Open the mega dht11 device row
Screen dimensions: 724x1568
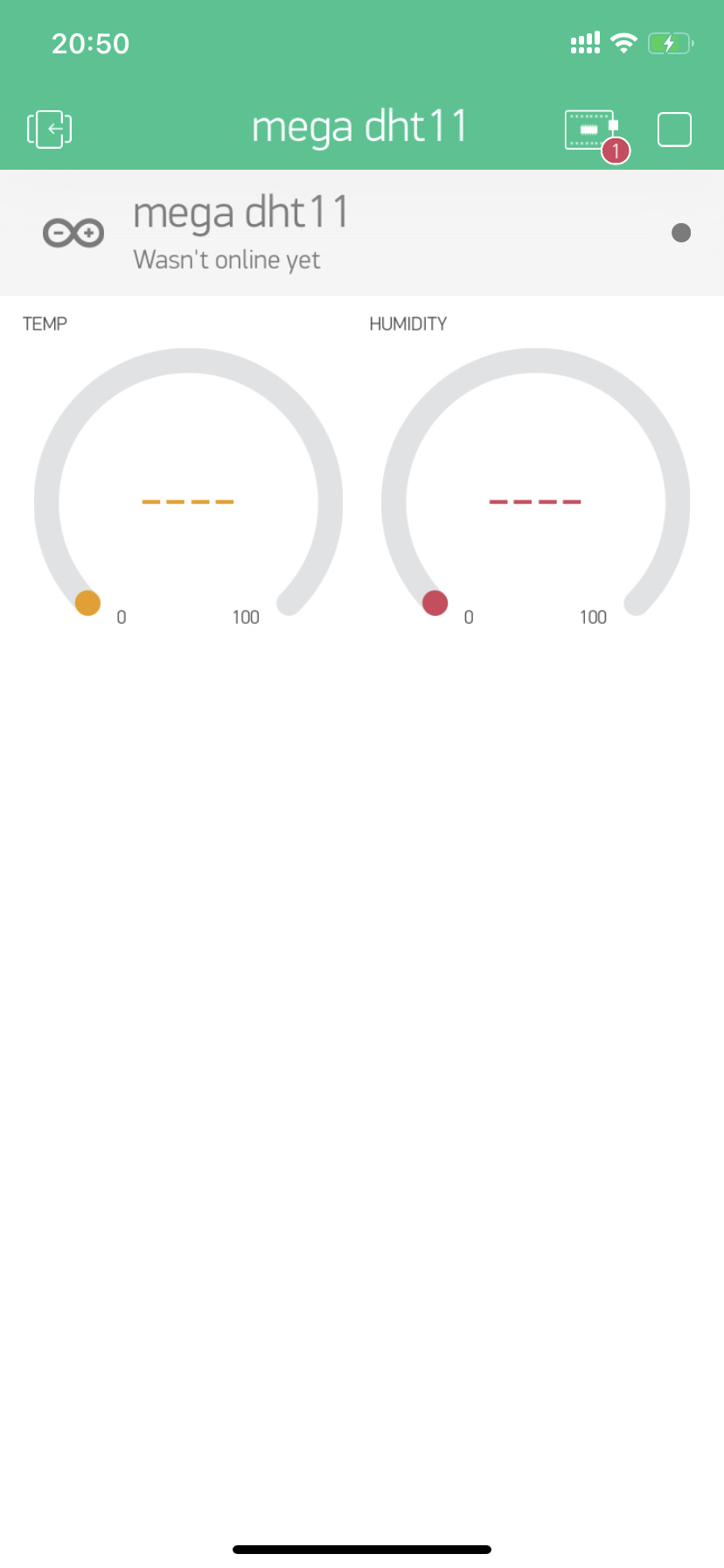pyautogui.click(x=362, y=233)
